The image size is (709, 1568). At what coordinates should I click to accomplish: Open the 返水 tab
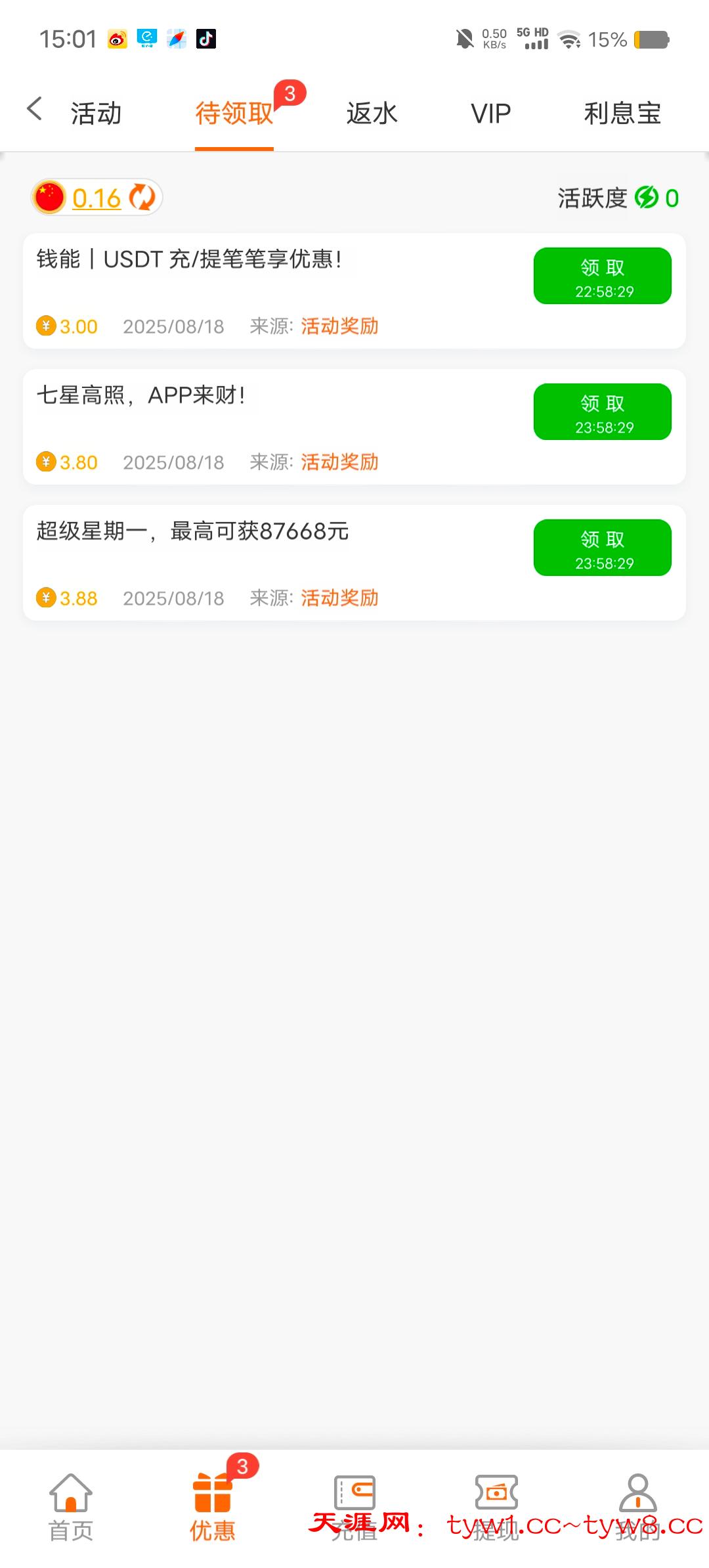[x=372, y=113]
